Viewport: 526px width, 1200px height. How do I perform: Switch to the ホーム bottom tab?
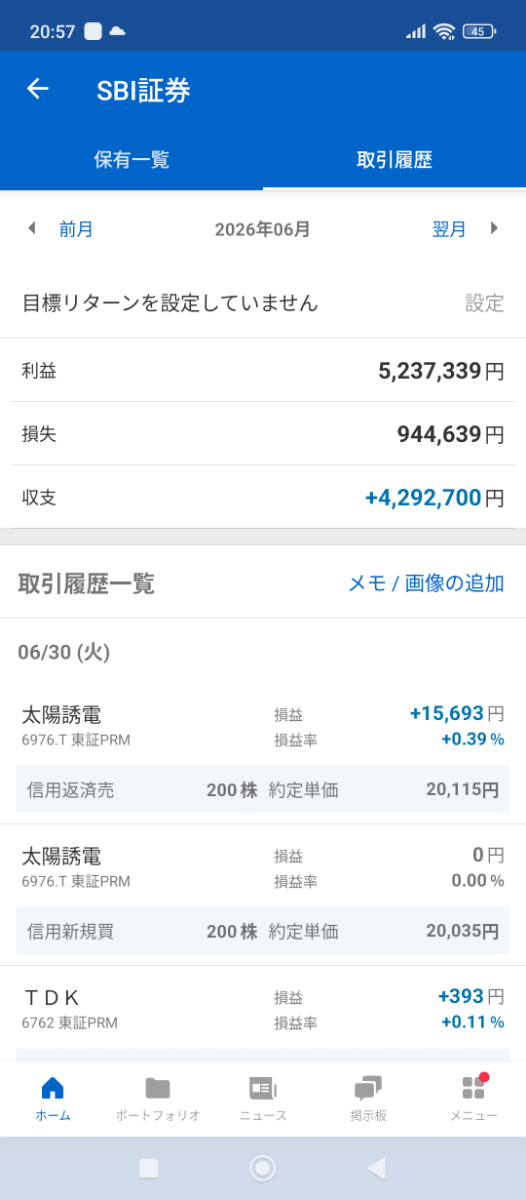click(53, 1099)
